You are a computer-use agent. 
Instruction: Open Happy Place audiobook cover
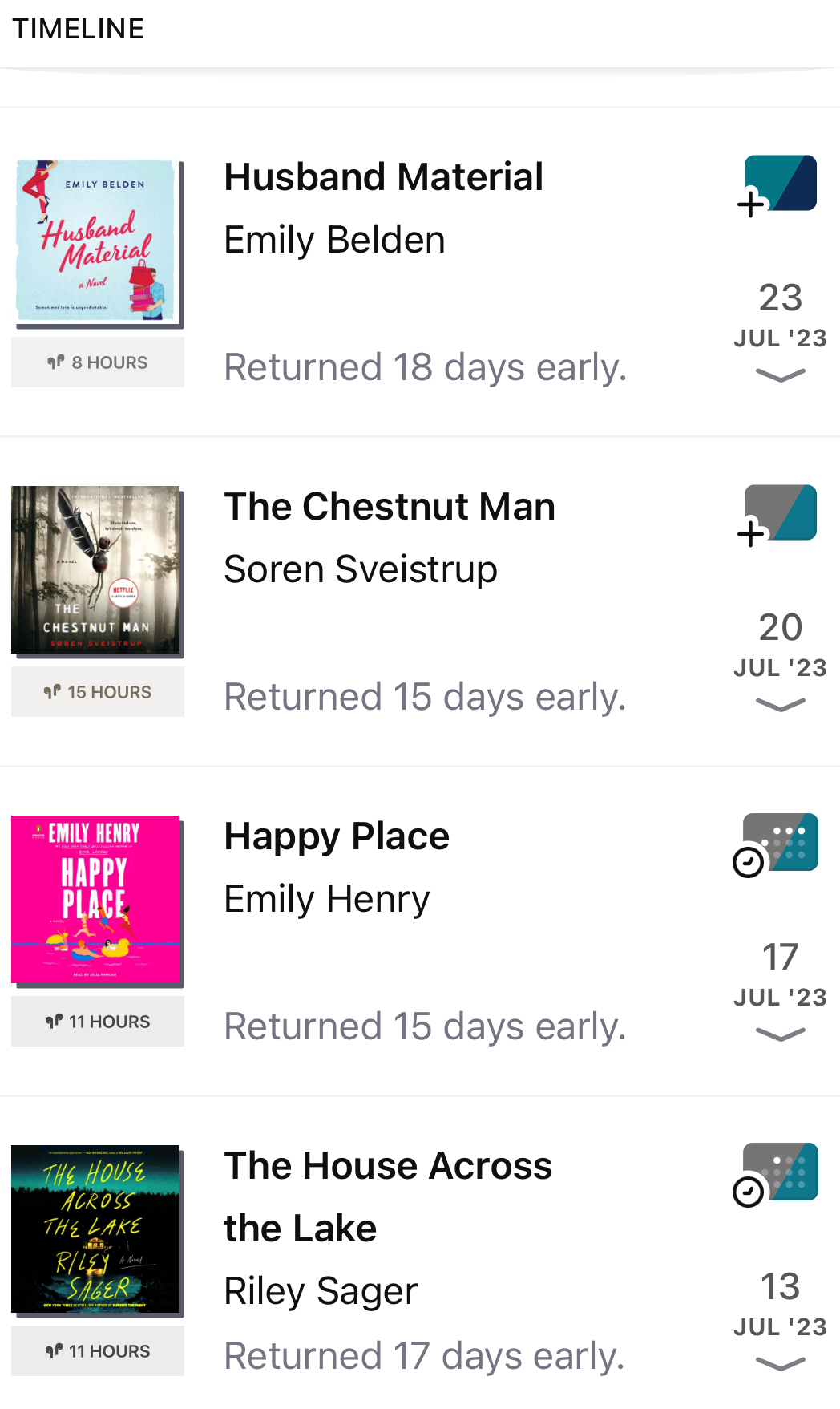tap(96, 900)
